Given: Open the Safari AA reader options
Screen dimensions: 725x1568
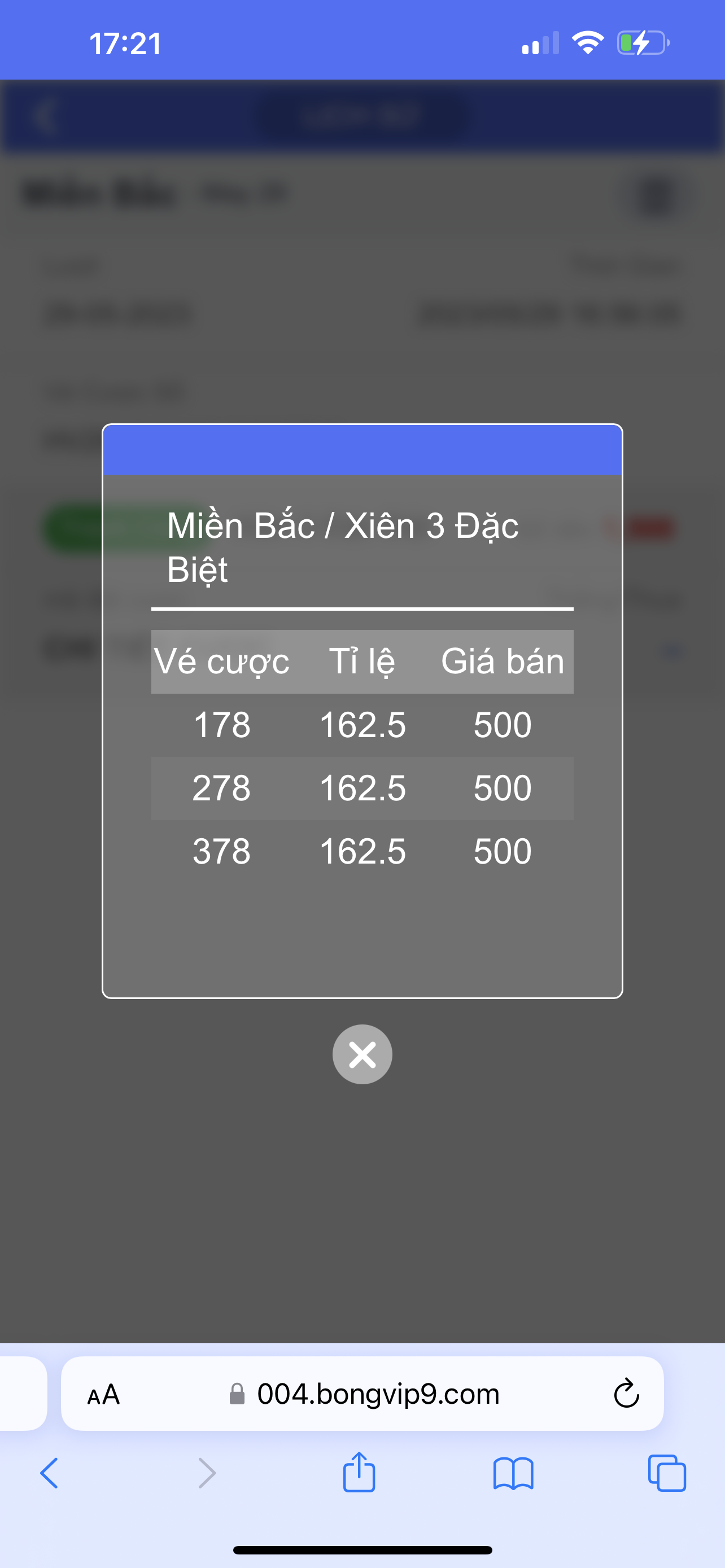Looking at the screenshot, I should [x=103, y=1395].
